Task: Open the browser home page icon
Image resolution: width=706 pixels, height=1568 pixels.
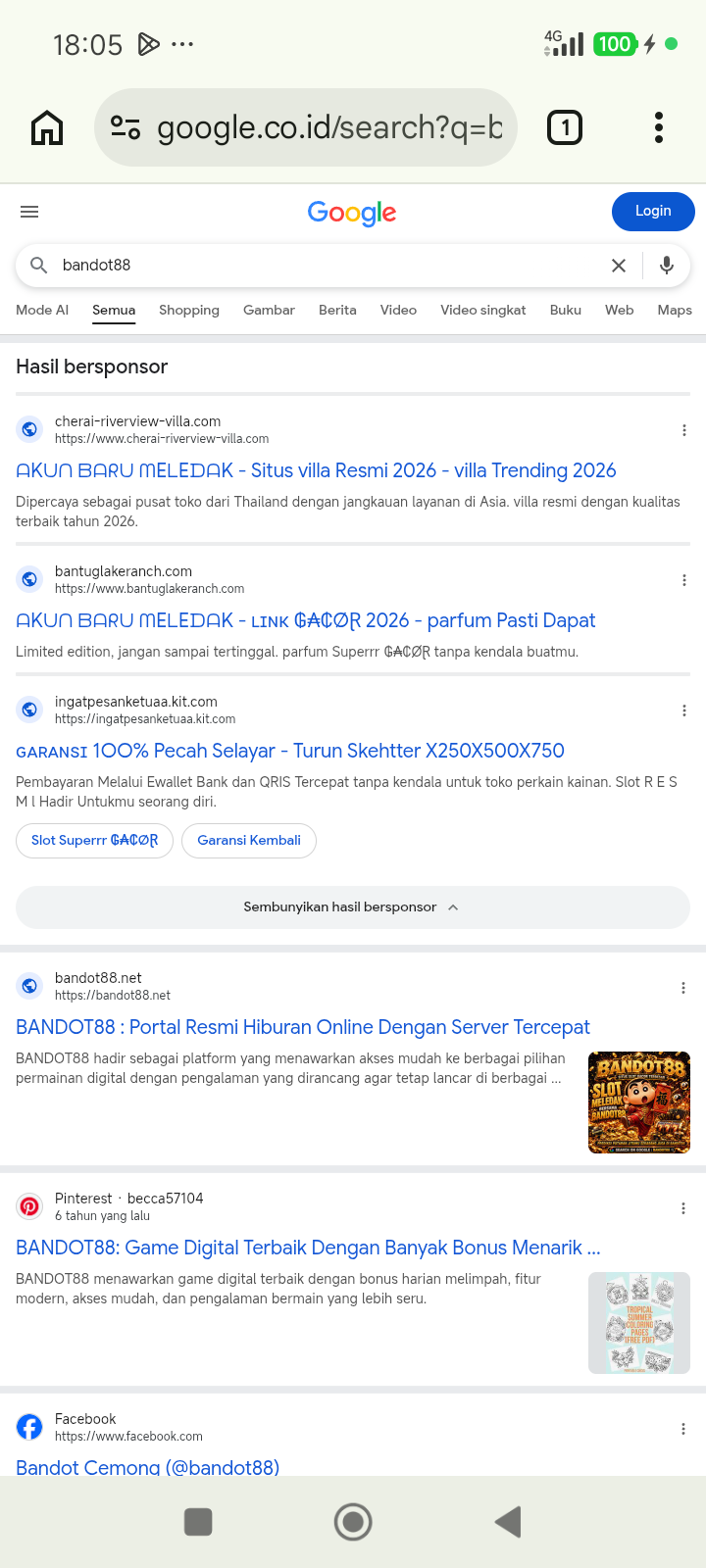Action: 47,127
